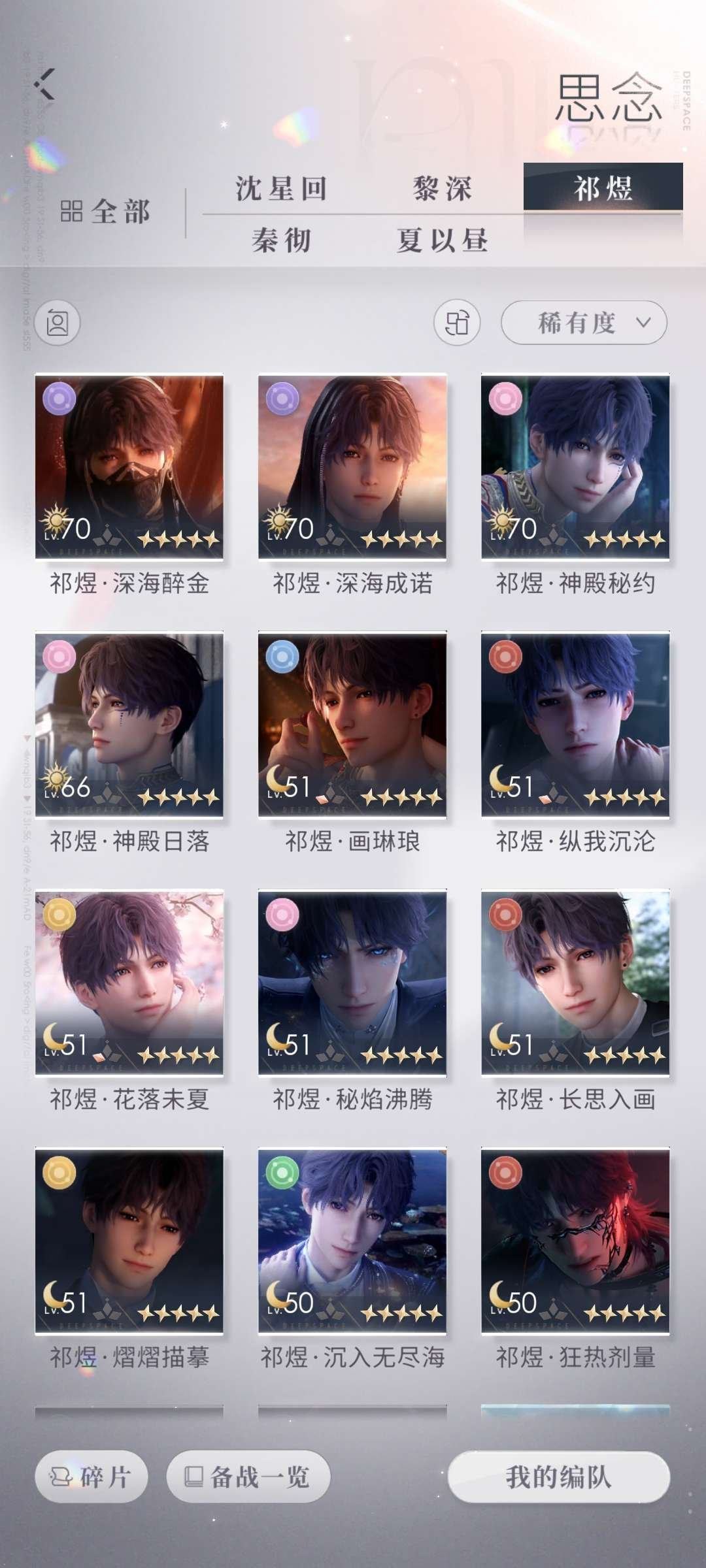Go back using the top-left arrow
Screen dimensions: 706x1568
click(45, 85)
